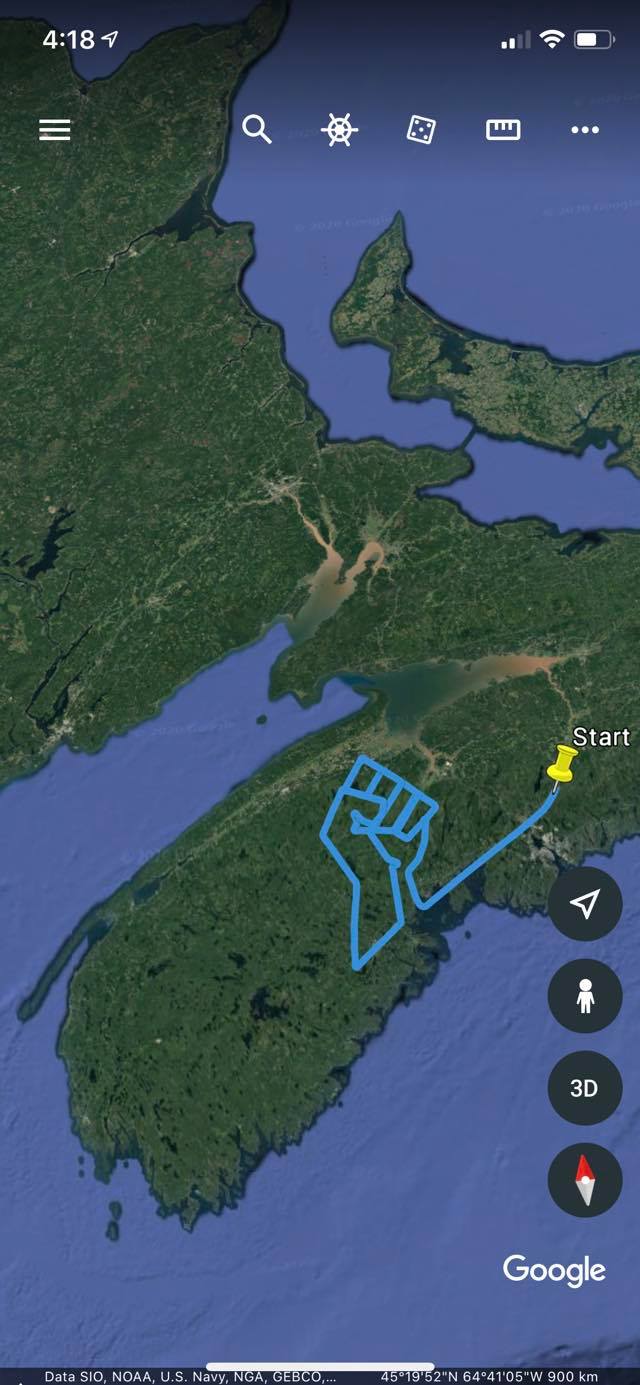Tap the compass to reset north
This screenshot has height=1385, width=640.
tap(585, 1180)
